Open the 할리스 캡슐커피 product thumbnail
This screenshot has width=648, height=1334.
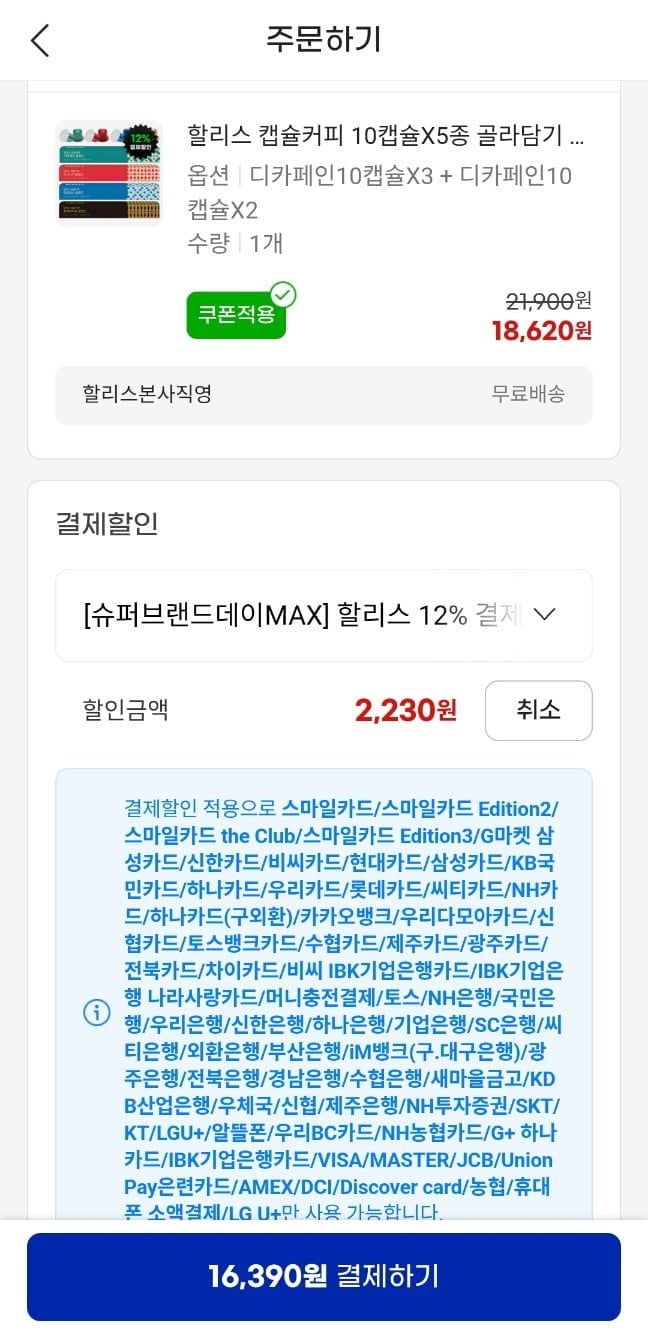[109, 173]
